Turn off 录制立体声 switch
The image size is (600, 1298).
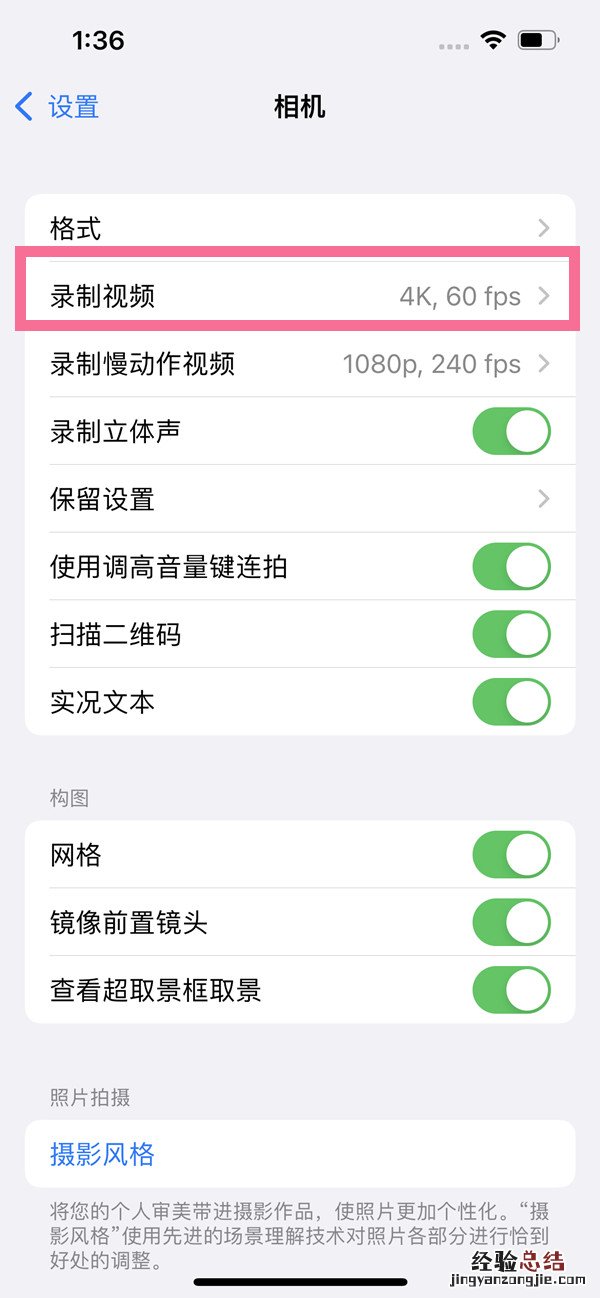511,432
